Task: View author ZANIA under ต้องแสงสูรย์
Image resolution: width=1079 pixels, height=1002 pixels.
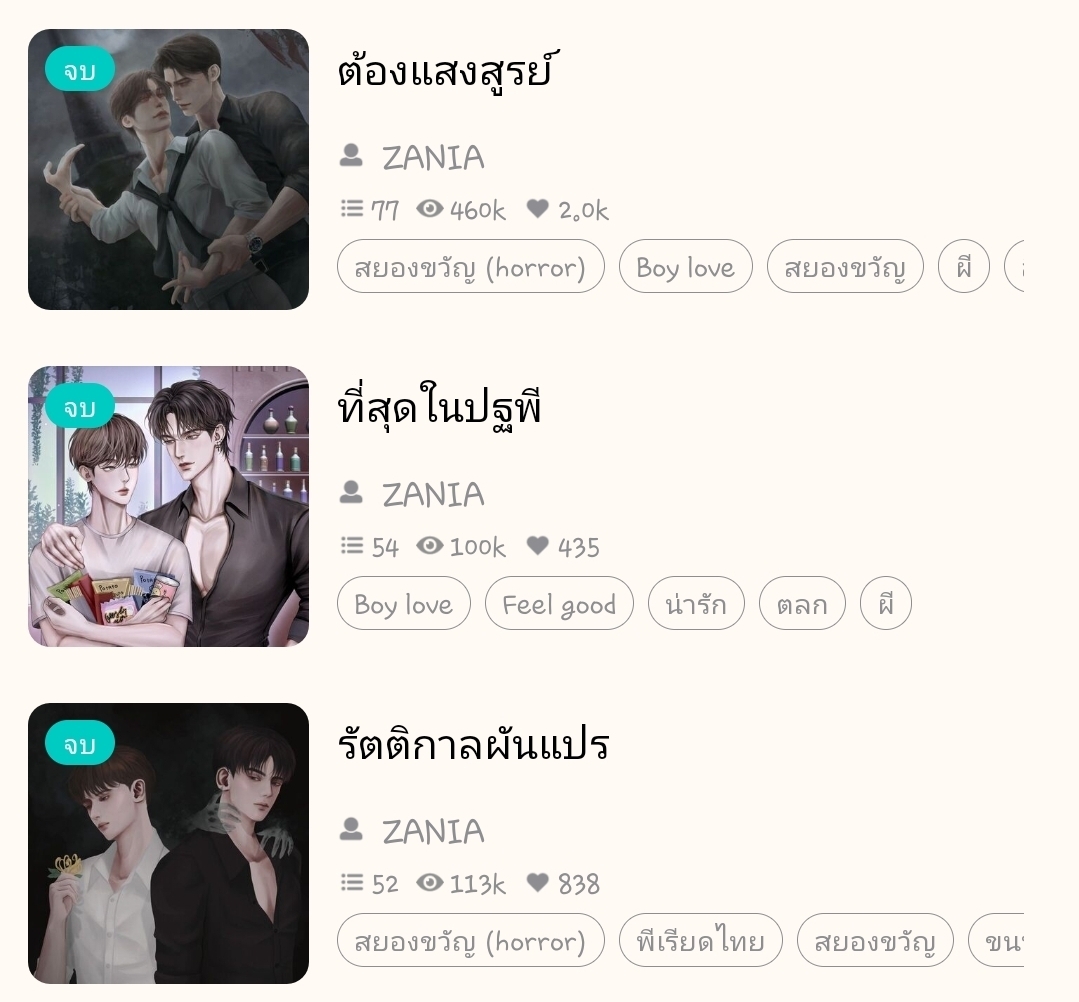Action: tap(432, 157)
